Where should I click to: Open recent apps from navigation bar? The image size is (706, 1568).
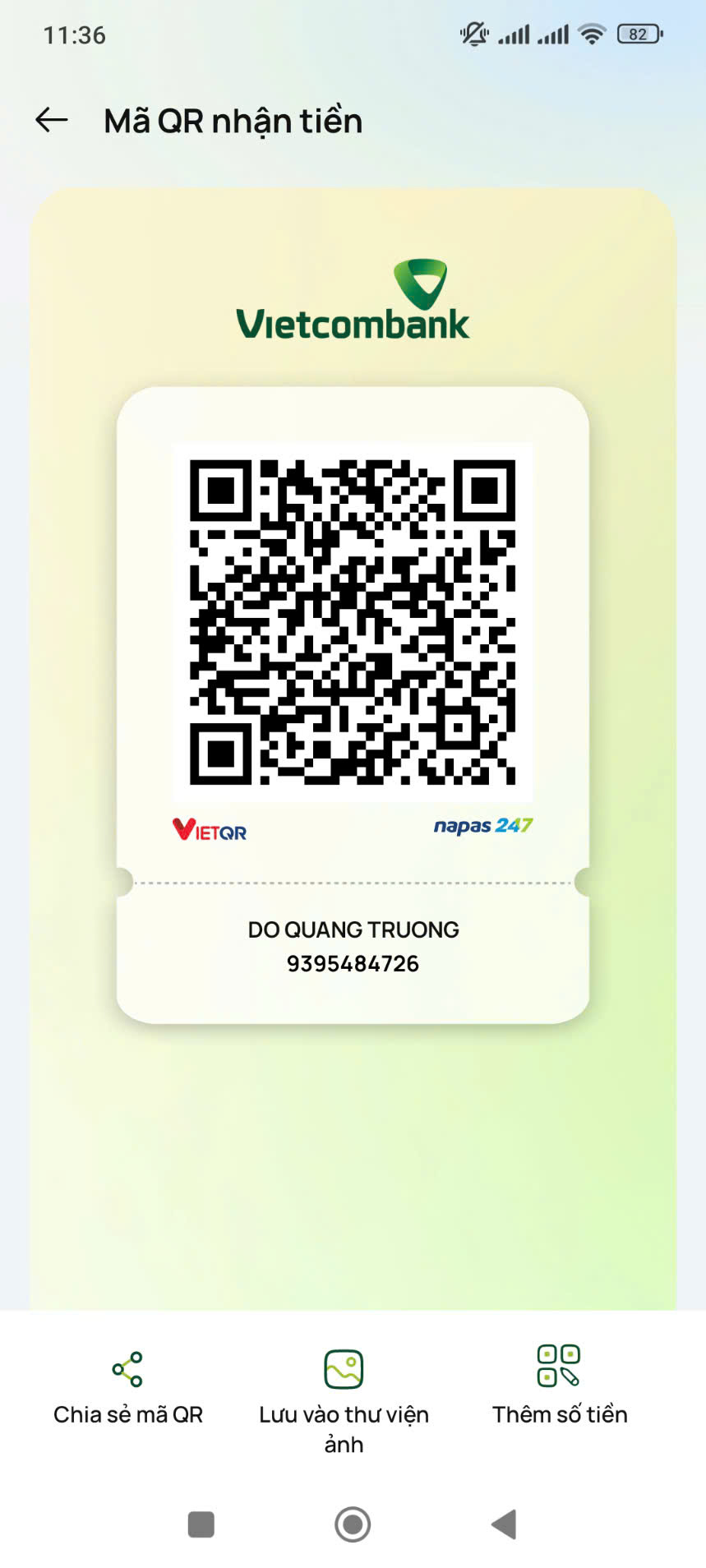(201, 1524)
